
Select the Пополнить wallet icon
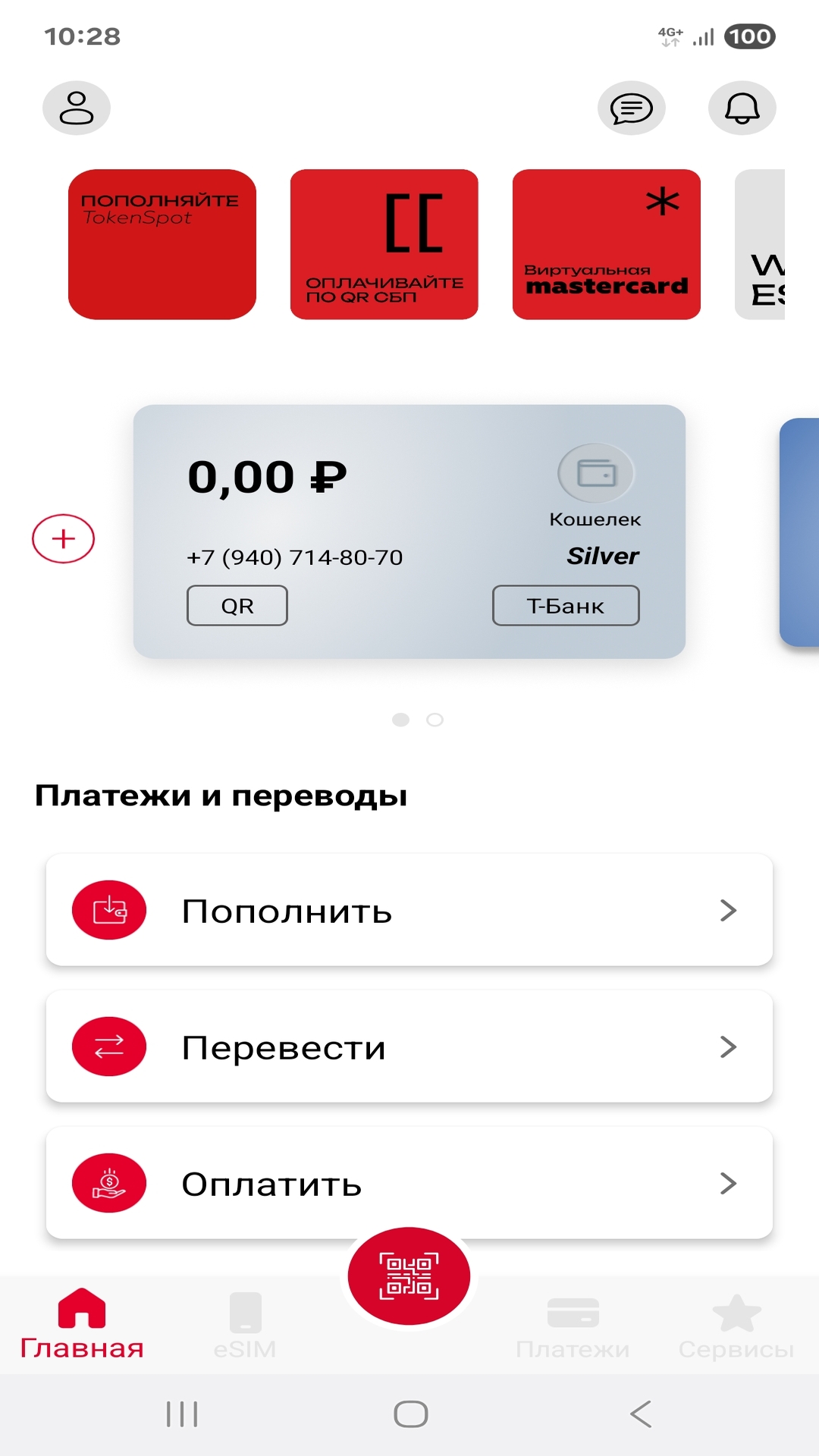(x=108, y=912)
